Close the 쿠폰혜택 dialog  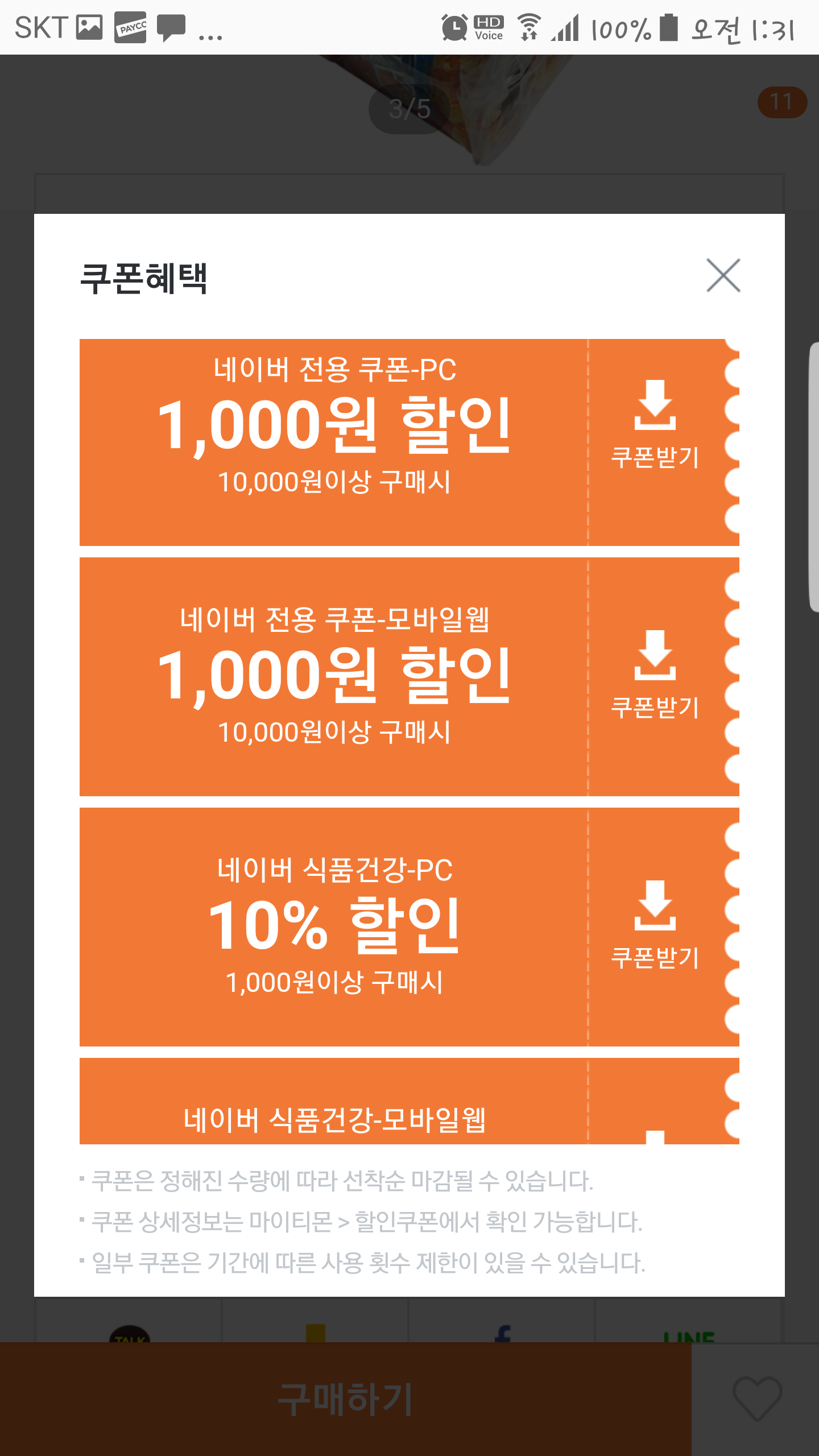[x=723, y=275]
